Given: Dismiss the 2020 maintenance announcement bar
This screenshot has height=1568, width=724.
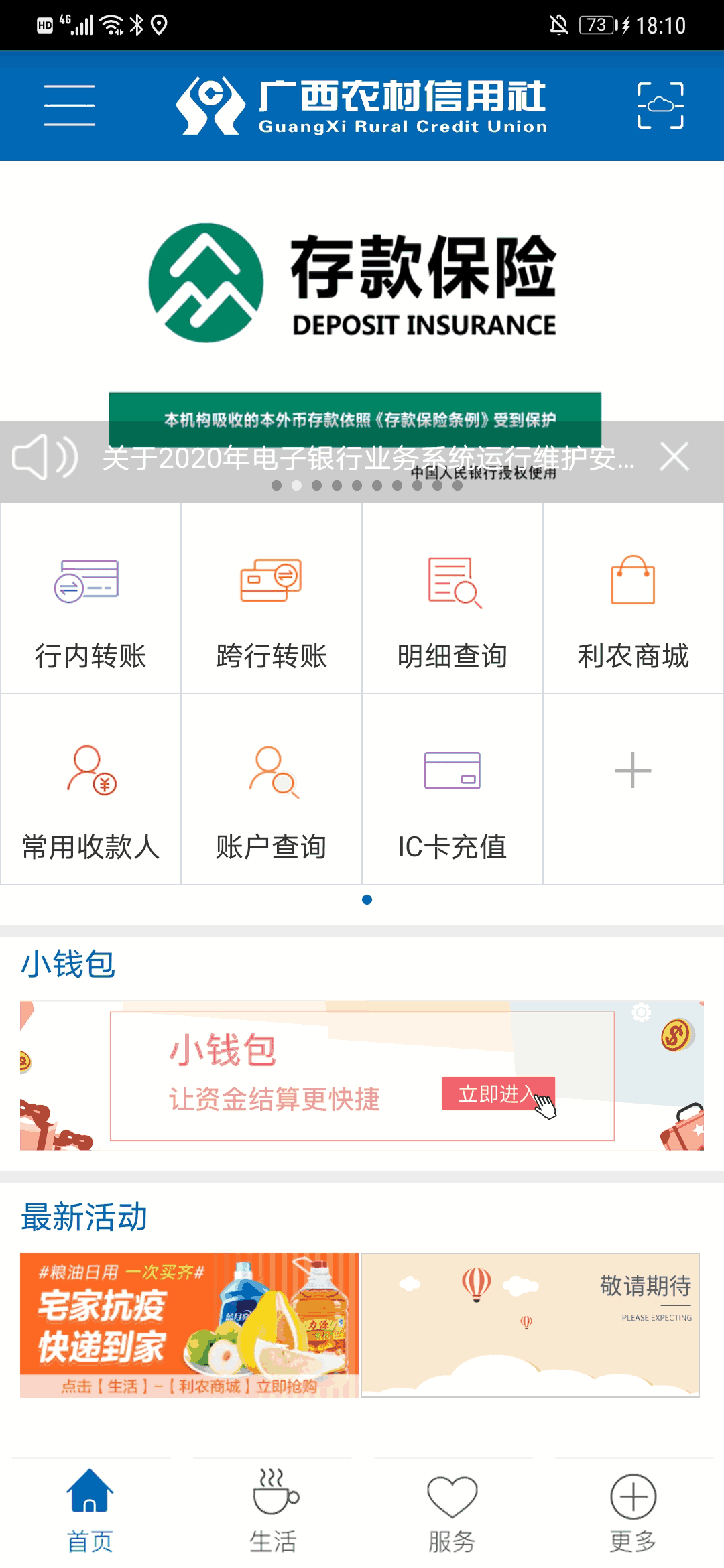Looking at the screenshot, I should (x=674, y=458).
